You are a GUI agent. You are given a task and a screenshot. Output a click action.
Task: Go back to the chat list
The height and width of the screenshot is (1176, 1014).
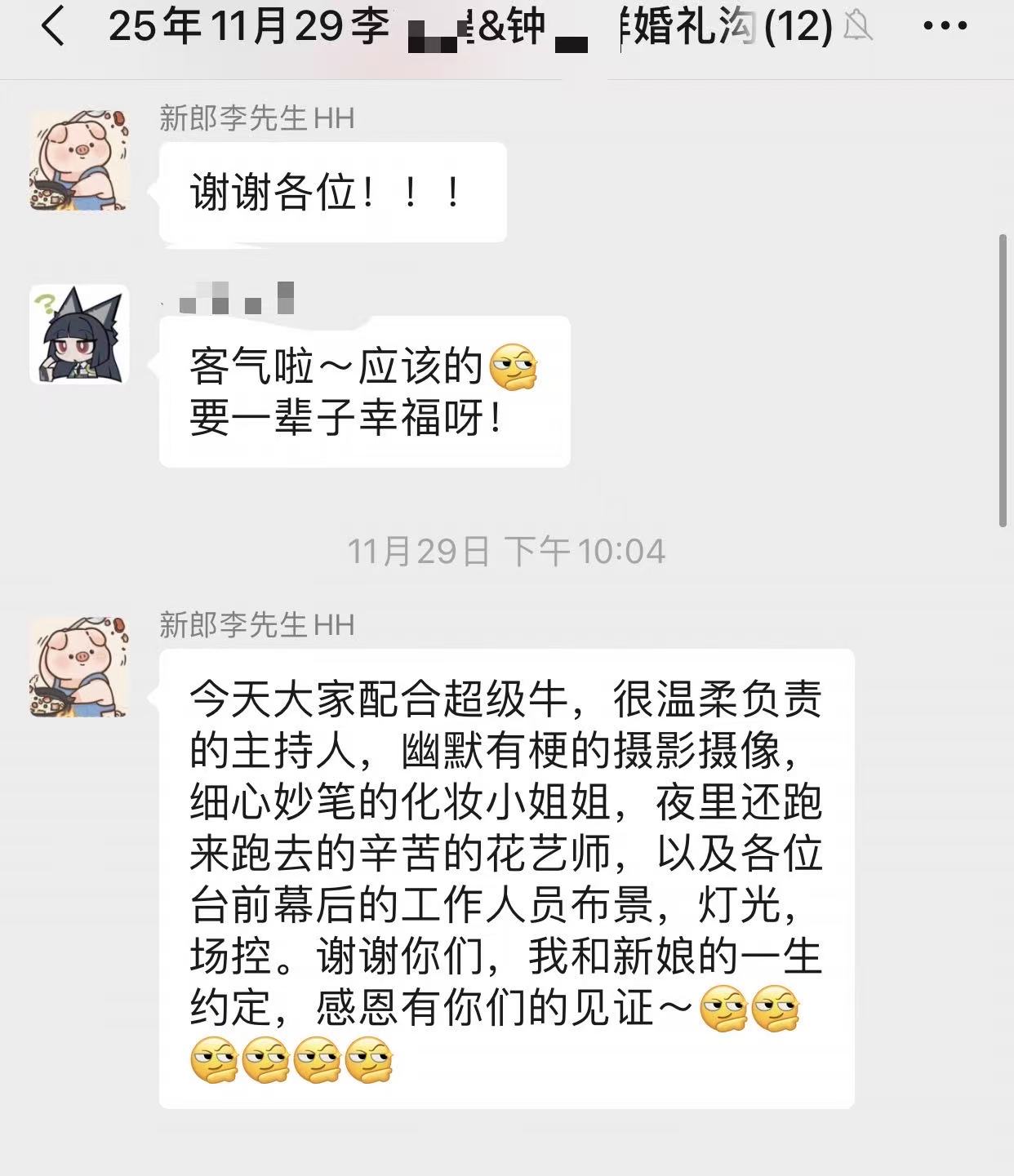(52, 27)
